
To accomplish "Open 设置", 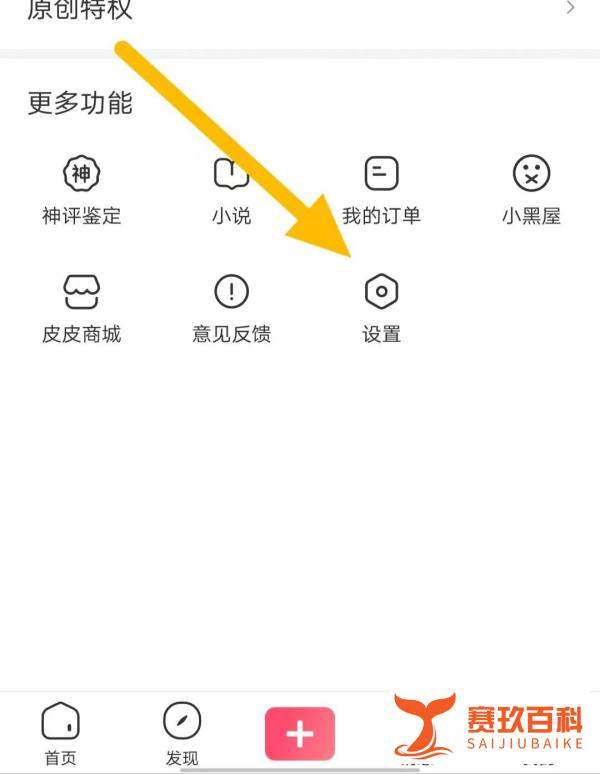I will click(381, 308).
